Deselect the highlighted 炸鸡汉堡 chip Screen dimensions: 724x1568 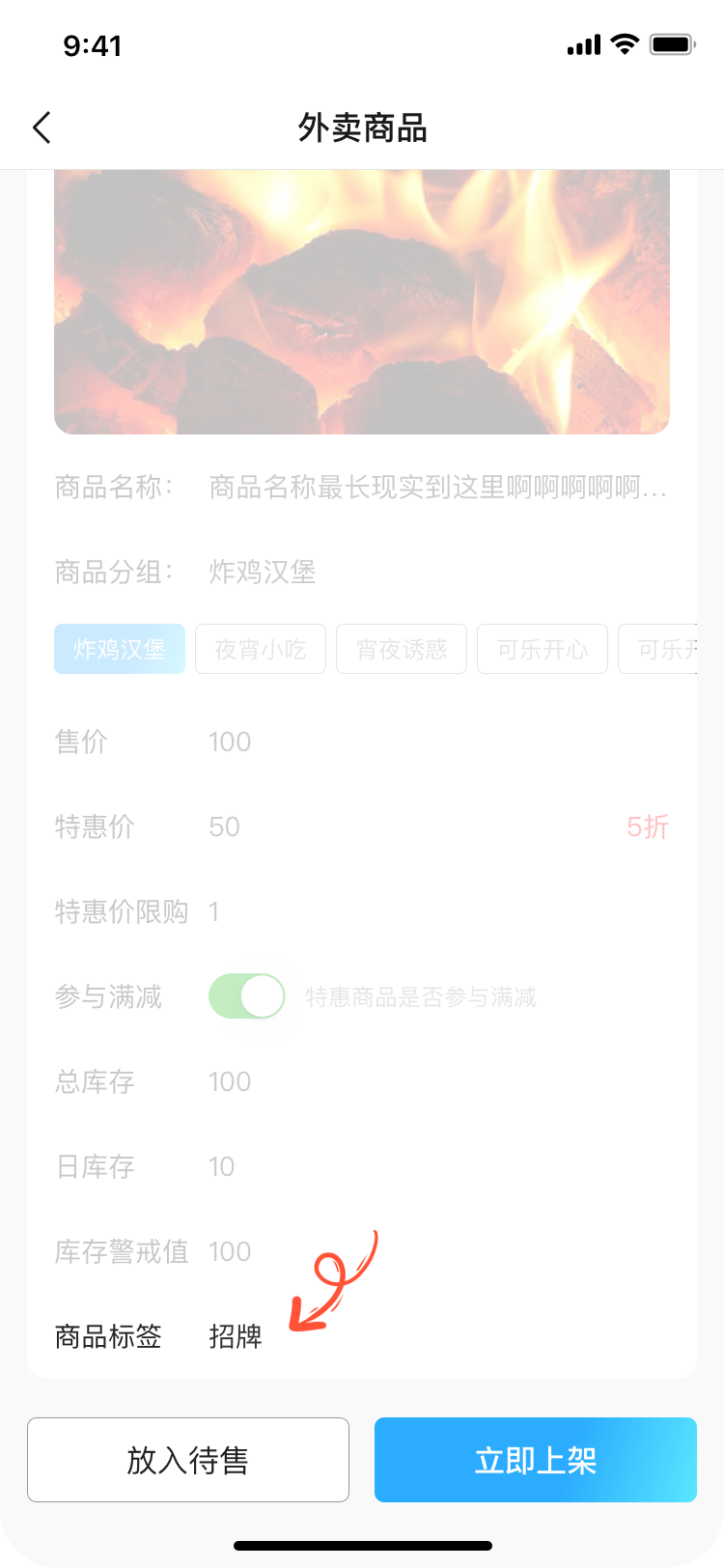coord(119,649)
